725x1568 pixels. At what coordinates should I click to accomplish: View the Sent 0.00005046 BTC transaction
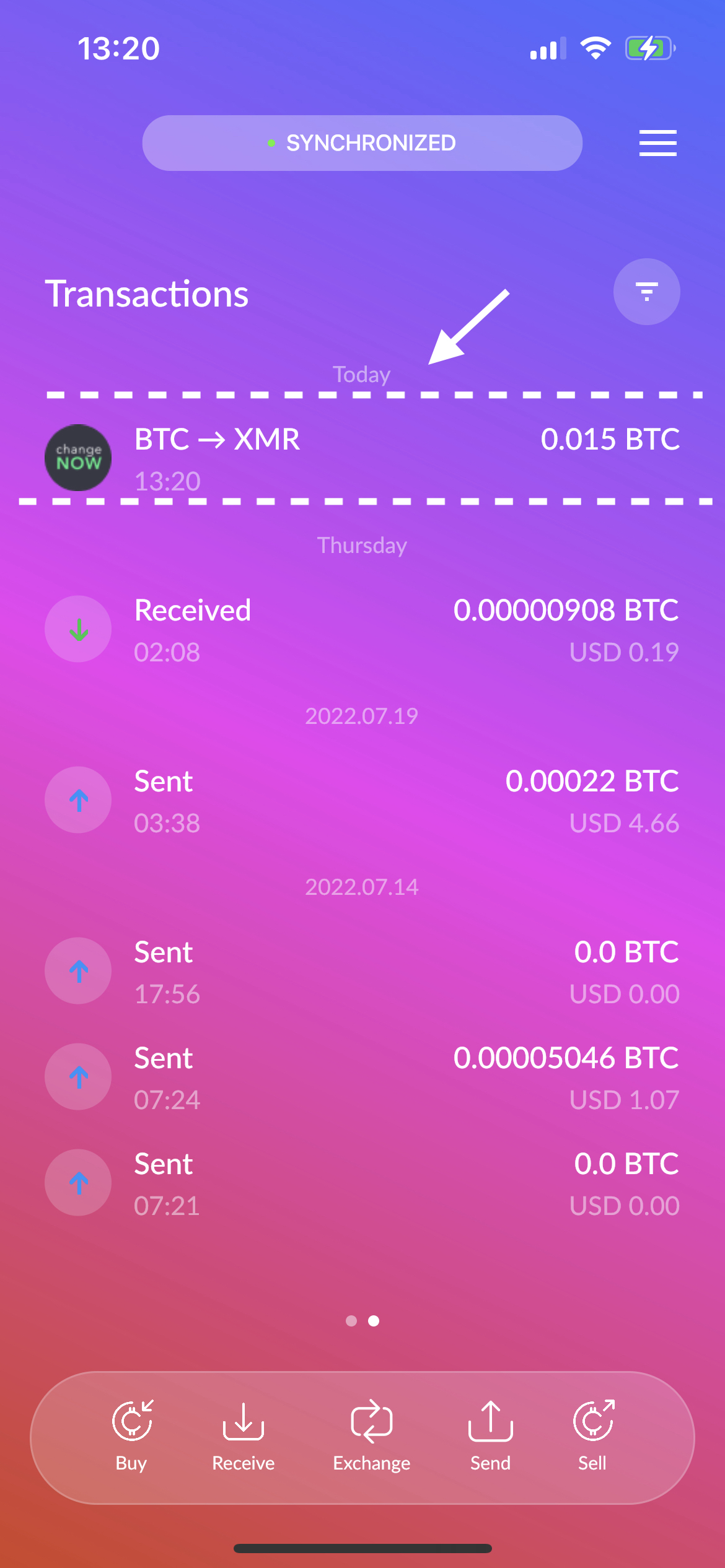[362, 1078]
